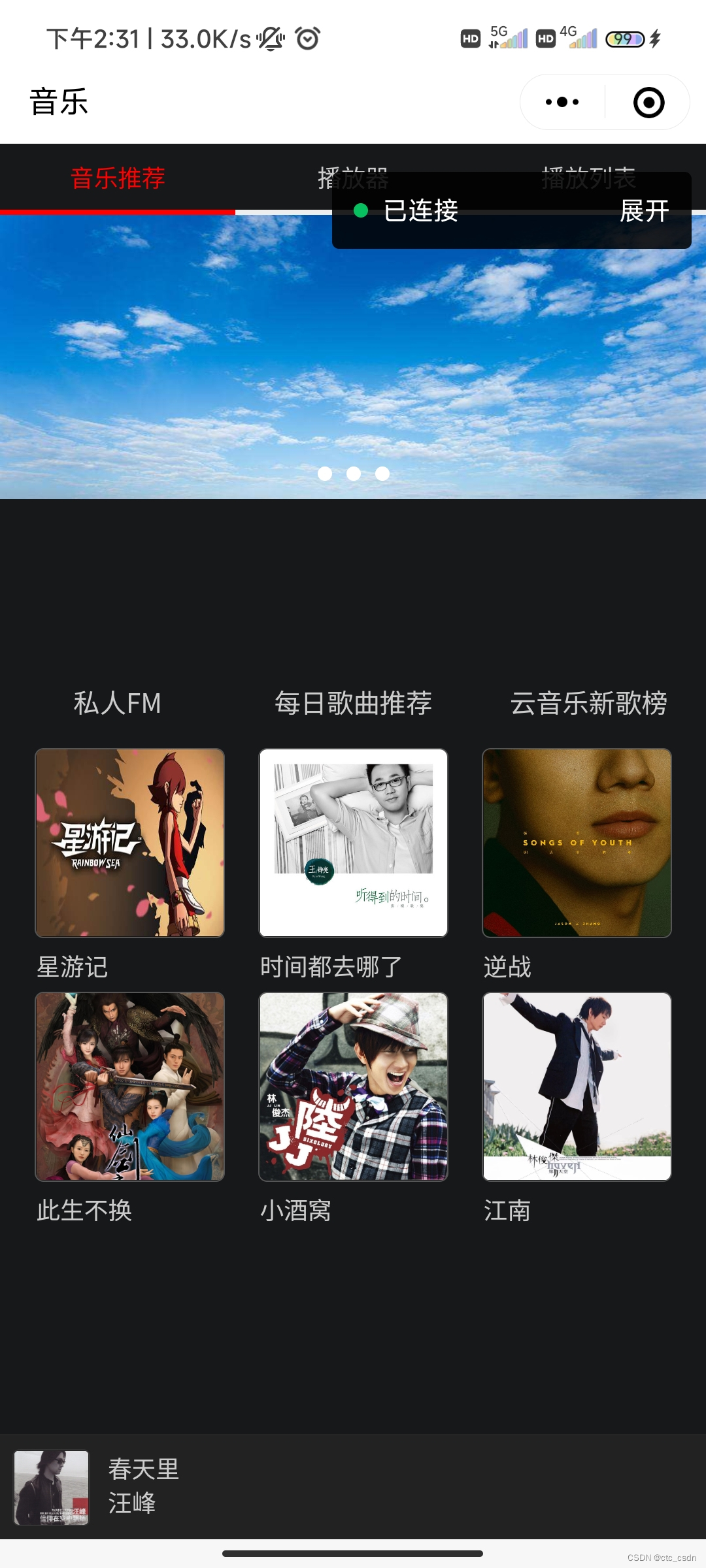Viewport: 706px width, 1568px height.
Task: Open 私人FM
Action: tap(118, 704)
